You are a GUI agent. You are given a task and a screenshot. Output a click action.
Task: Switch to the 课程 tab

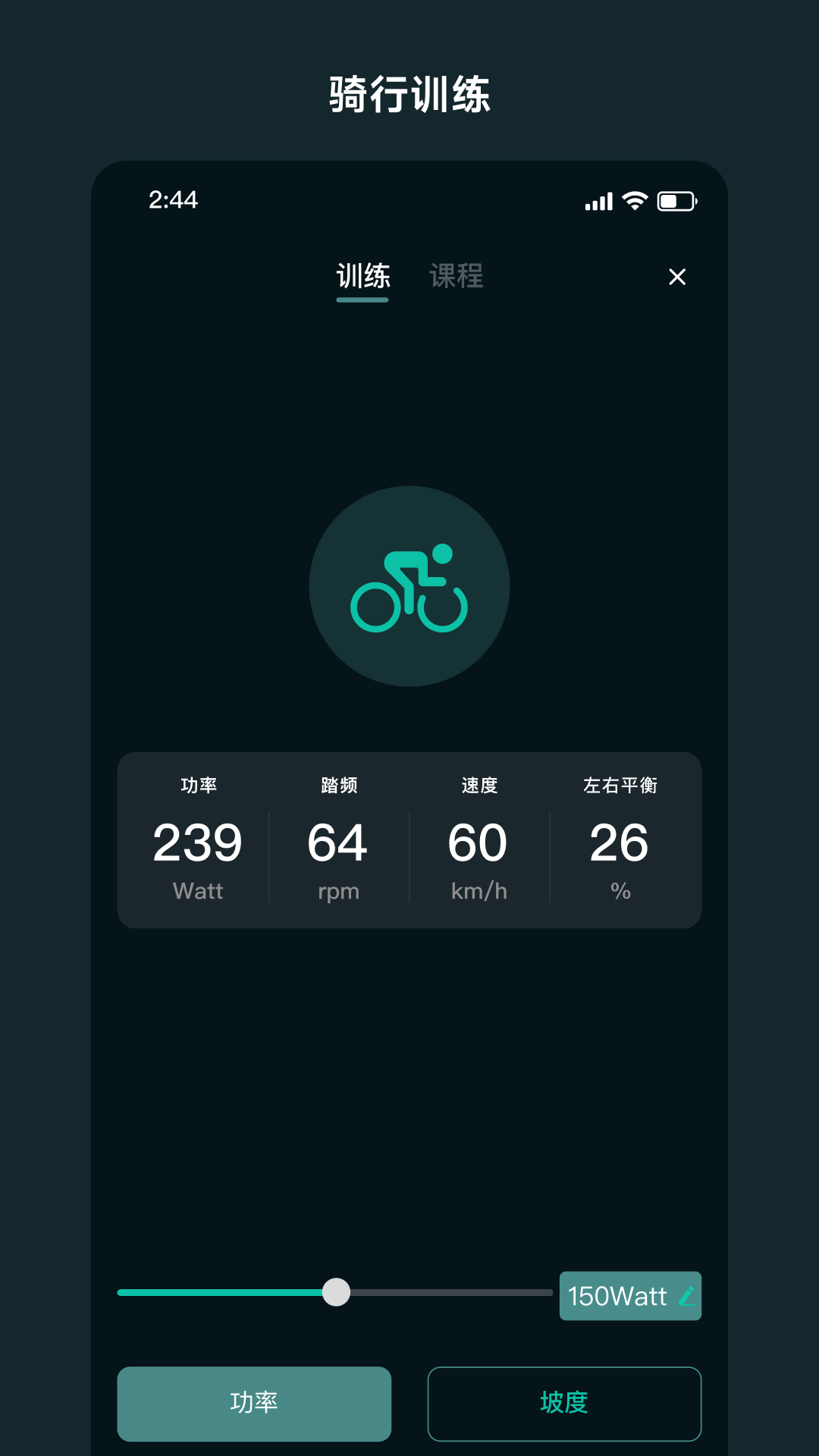coord(456,276)
